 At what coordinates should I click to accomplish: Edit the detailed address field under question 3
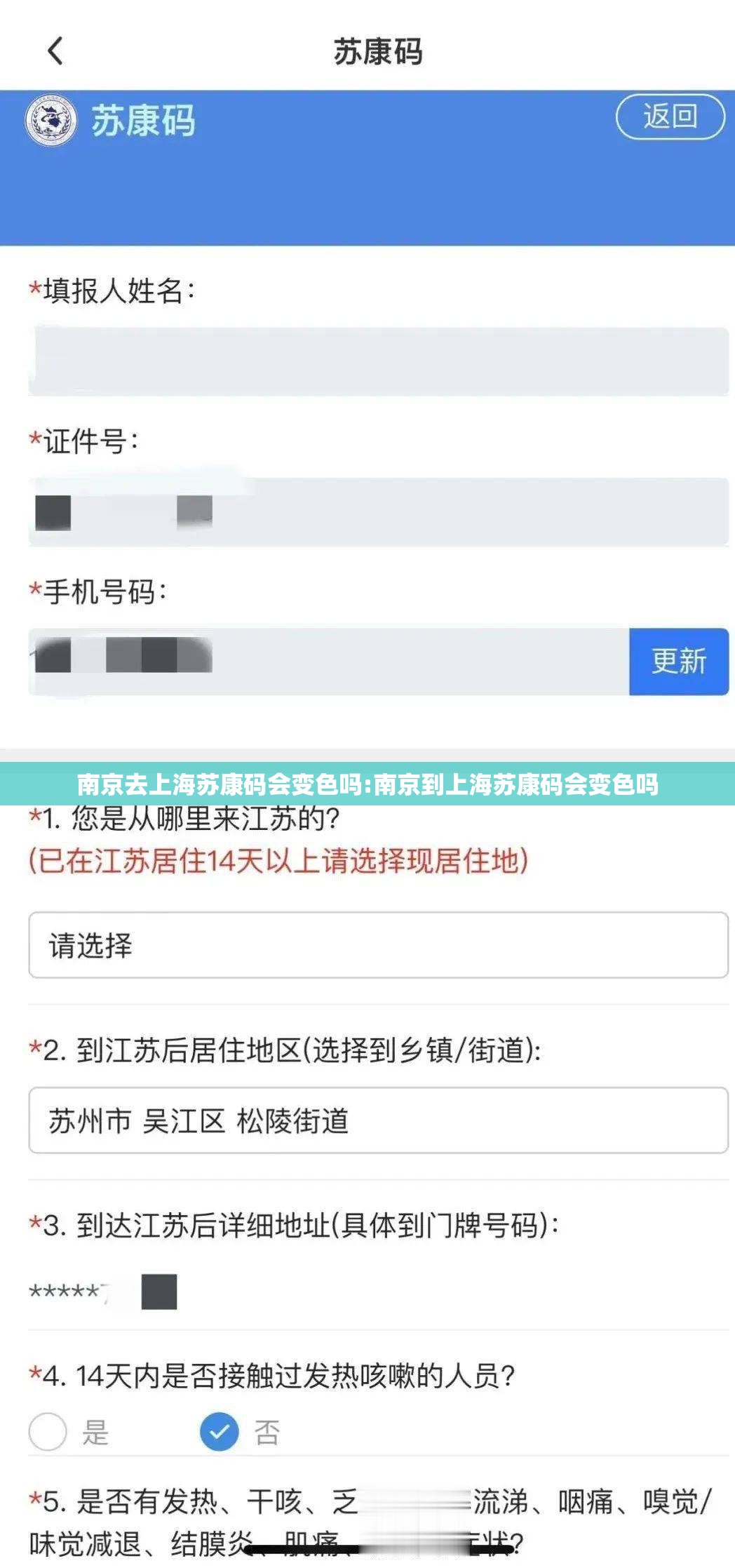[x=378, y=1292]
